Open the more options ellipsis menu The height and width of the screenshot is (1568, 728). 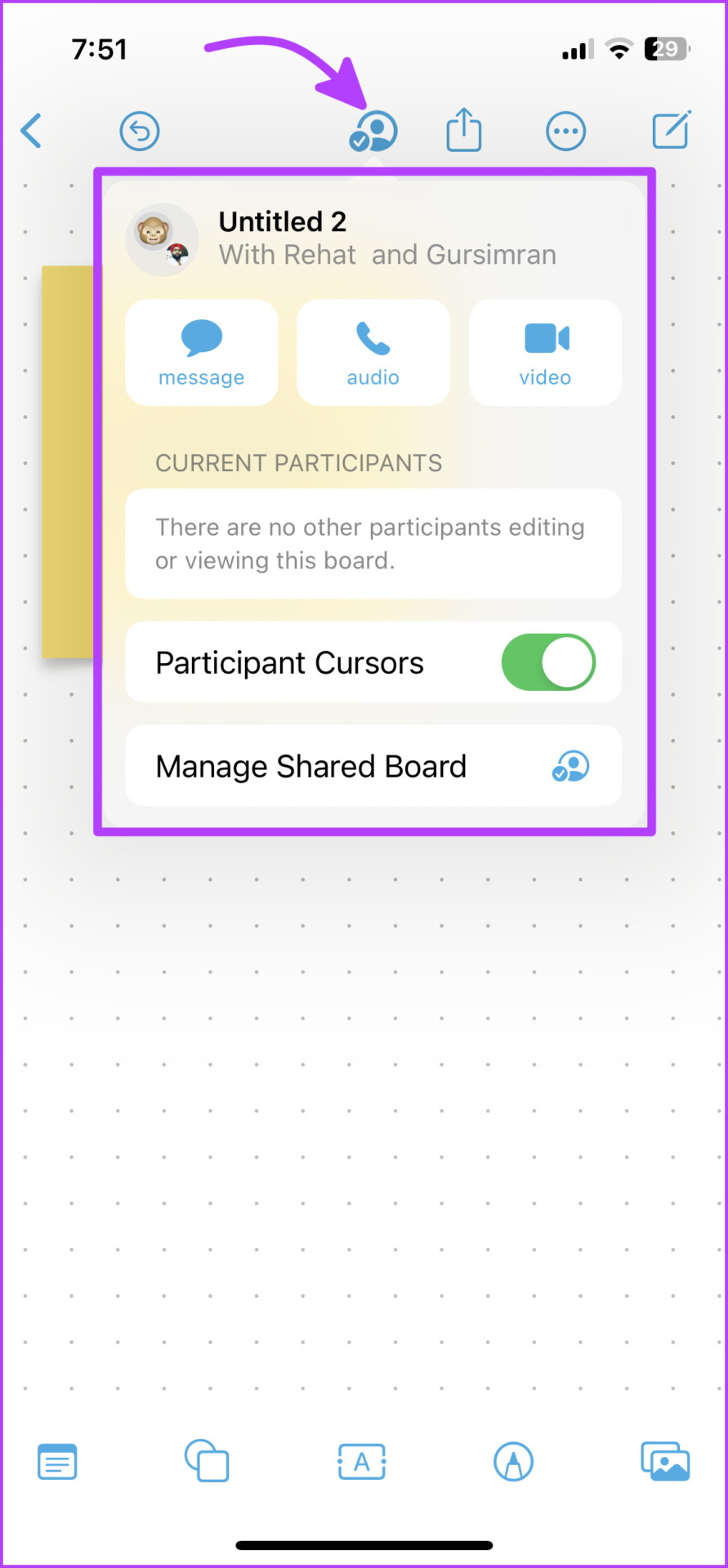[x=566, y=131]
